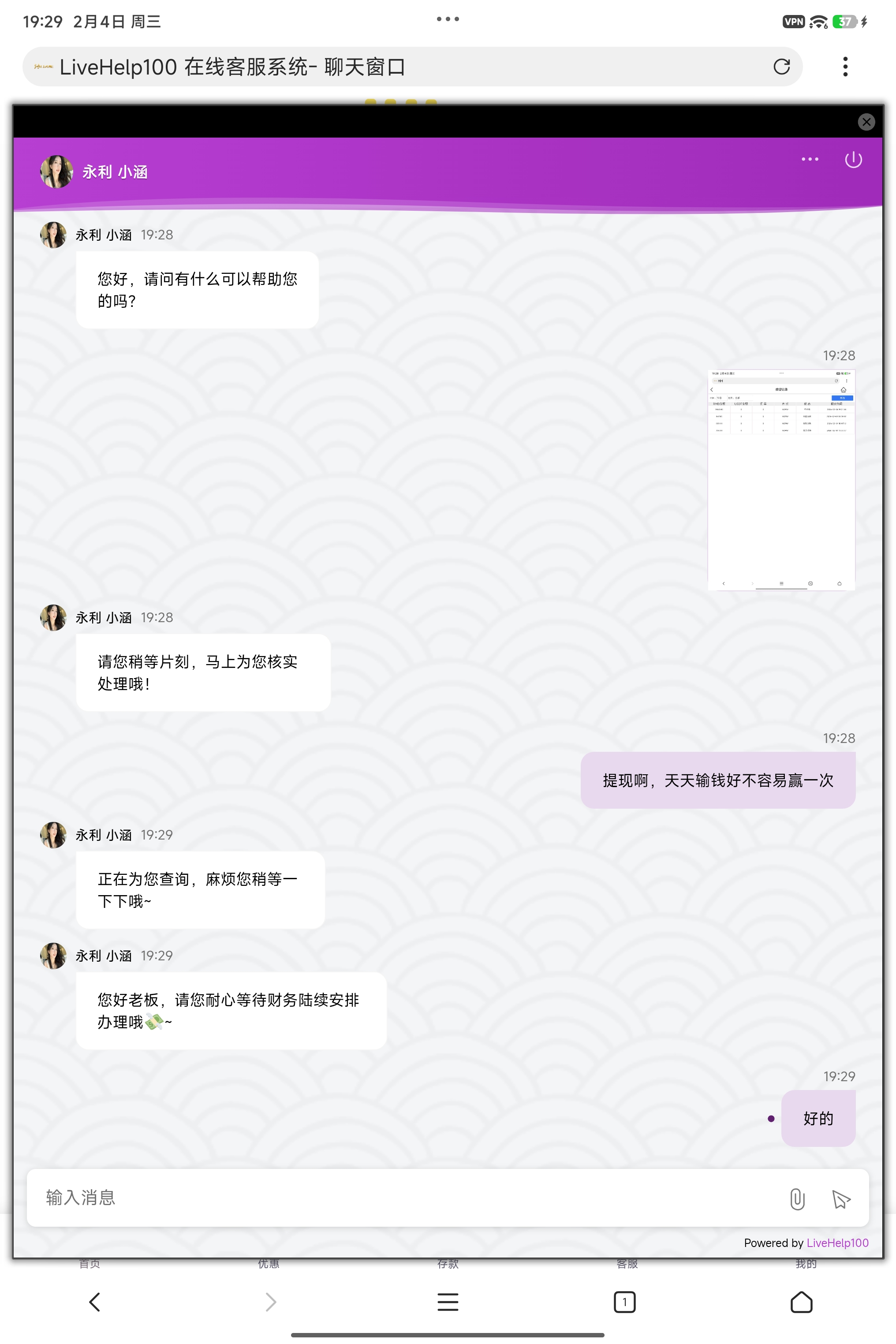Open the browser's vertical dots menu
This screenshot has height=1344, width=896.
click(845, 67)
